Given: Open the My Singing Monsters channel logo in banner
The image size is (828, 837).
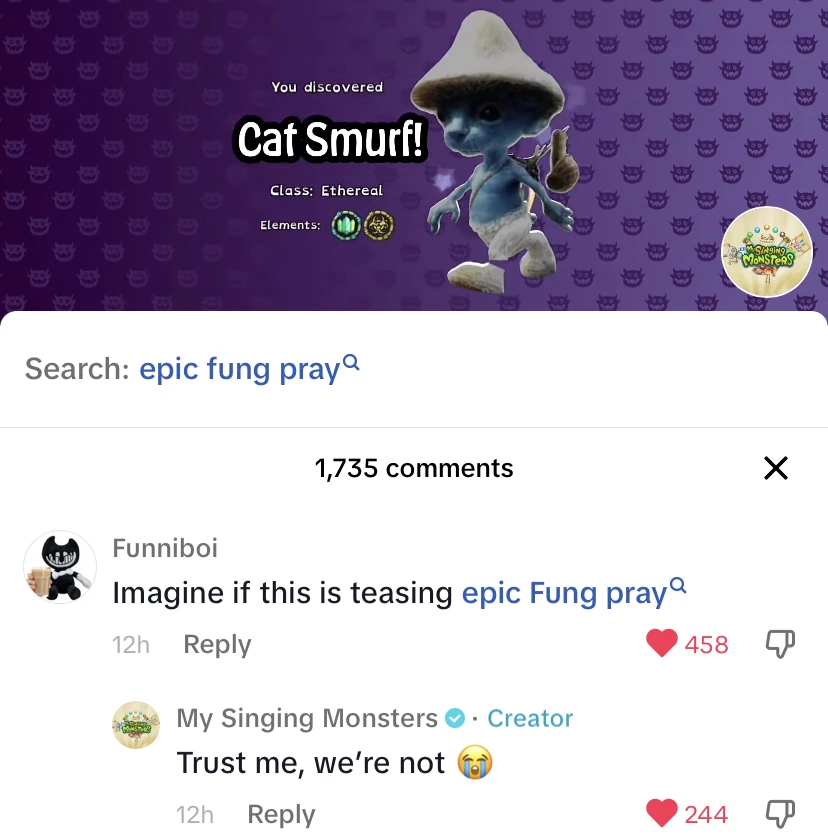Looking at the screenshot, I should coord(767,252).
